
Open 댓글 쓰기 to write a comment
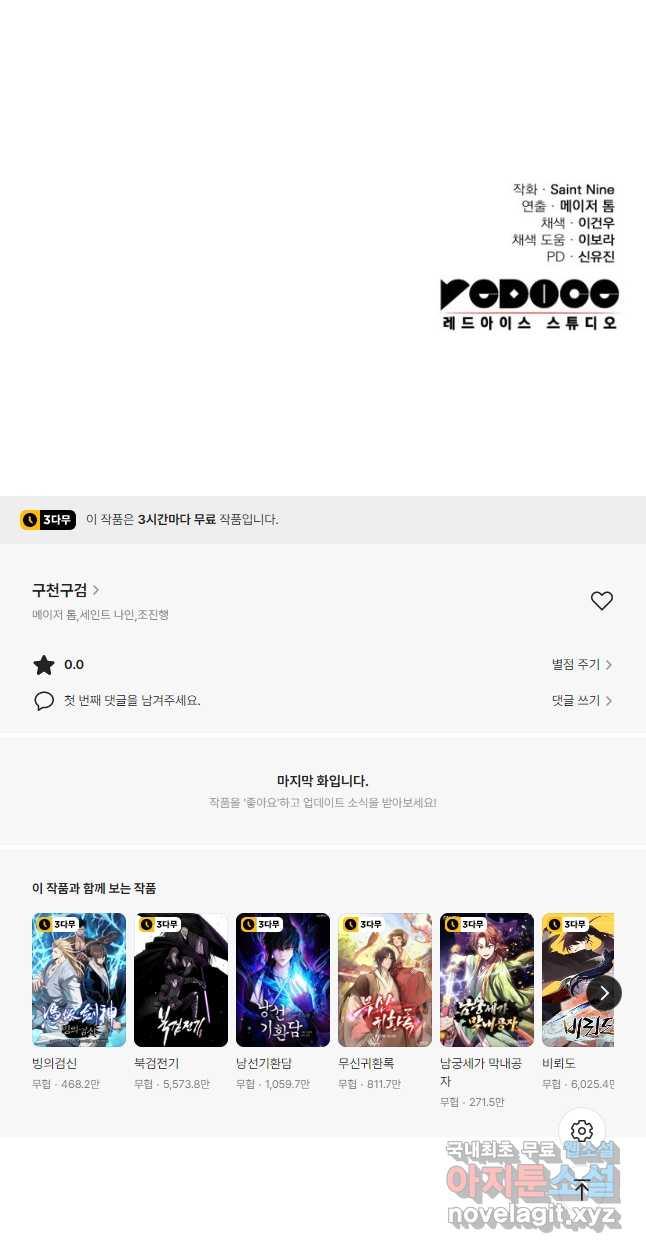[582, 701]
